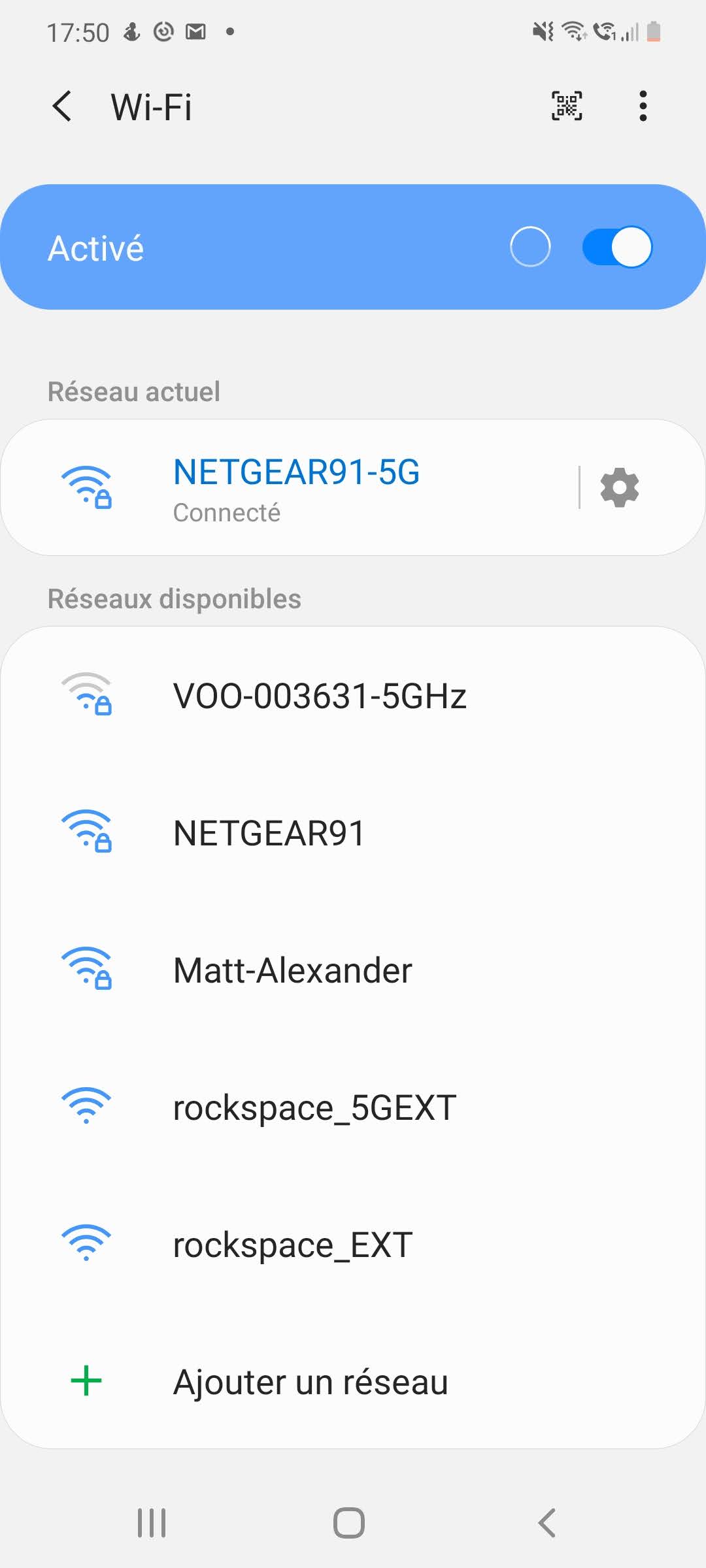Select the VOO-003631-5GHz network
The height and width of the screenshot is (1568, 706).
pyautogui.click(x=320, y=696)
